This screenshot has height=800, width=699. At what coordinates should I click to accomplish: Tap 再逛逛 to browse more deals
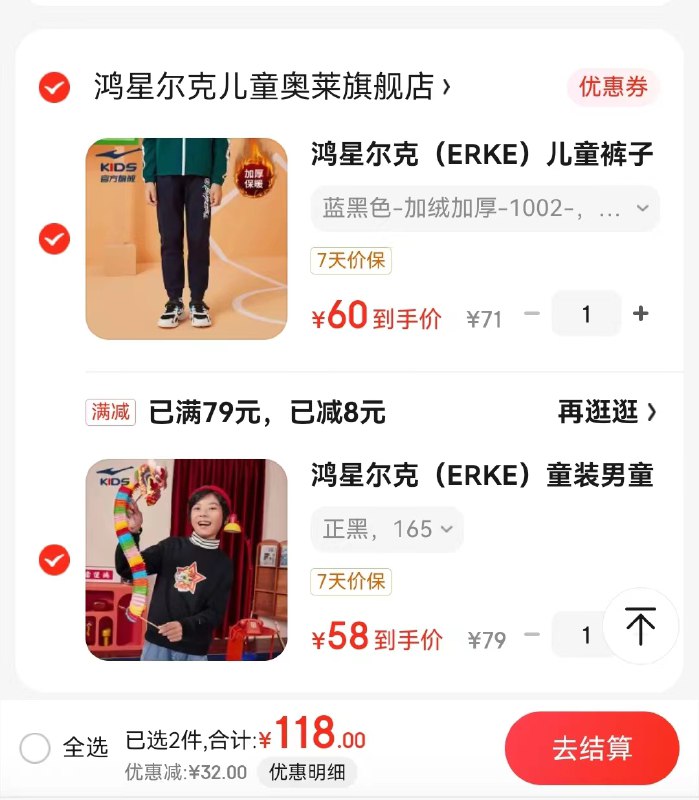pyautogui.click(x=607, y=412)
